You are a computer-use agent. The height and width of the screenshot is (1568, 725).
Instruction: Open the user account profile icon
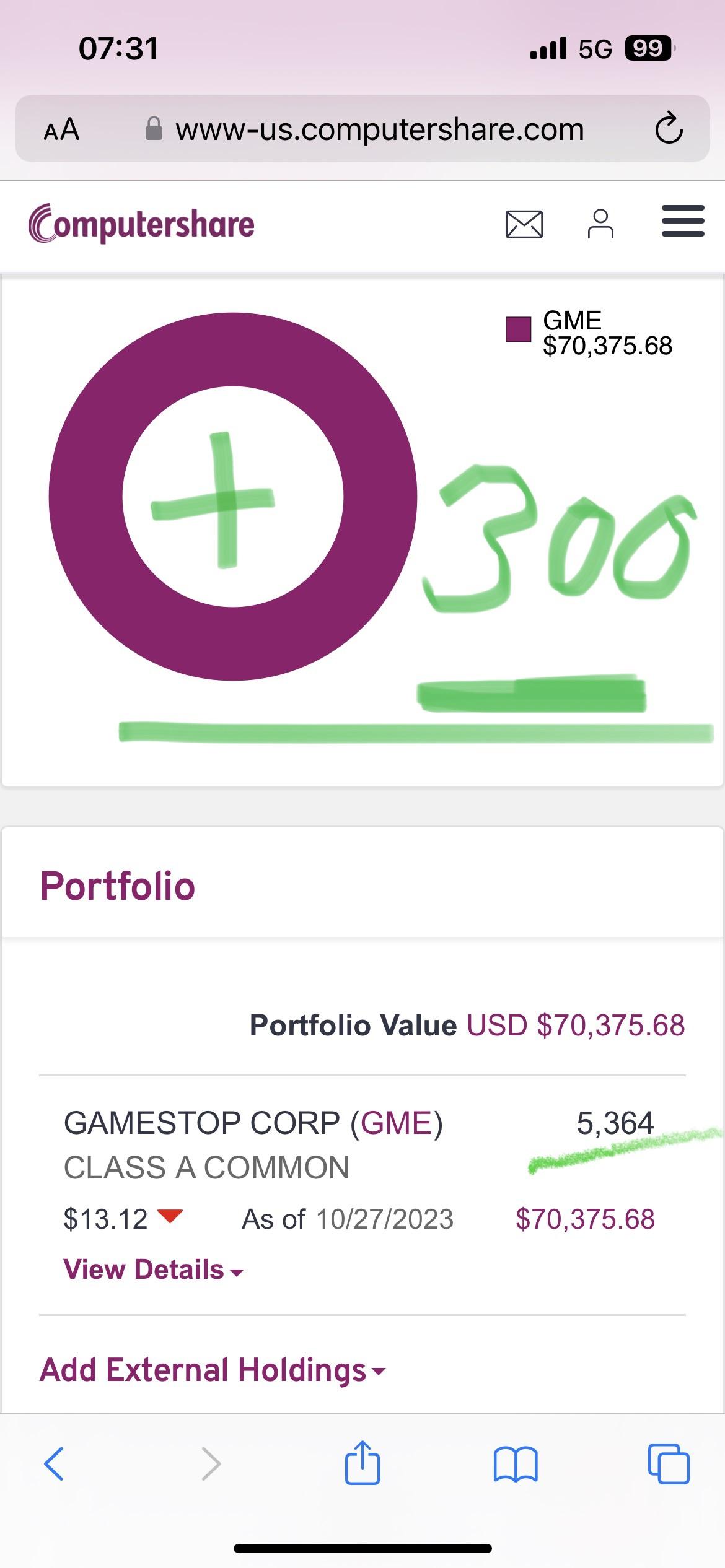point(600,224)
